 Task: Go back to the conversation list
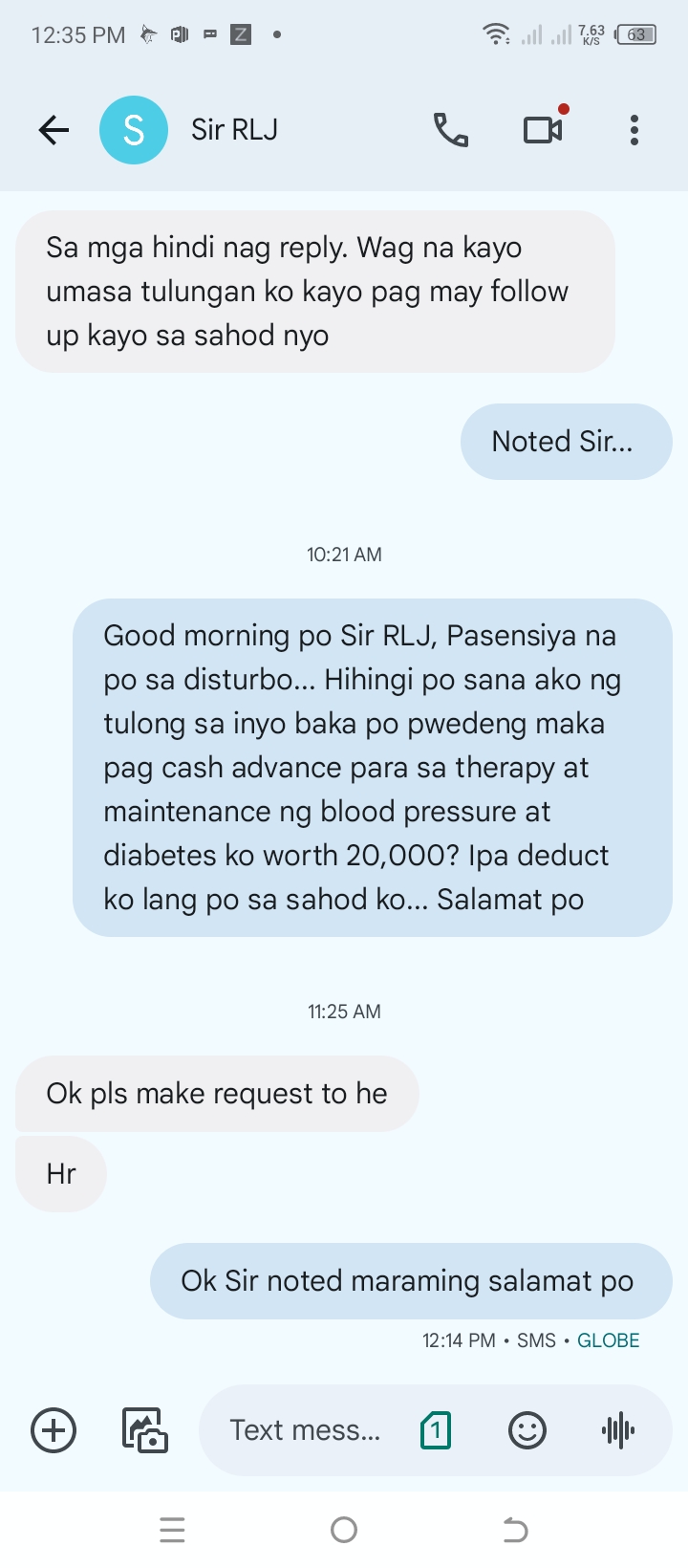[x=54, y=130]
